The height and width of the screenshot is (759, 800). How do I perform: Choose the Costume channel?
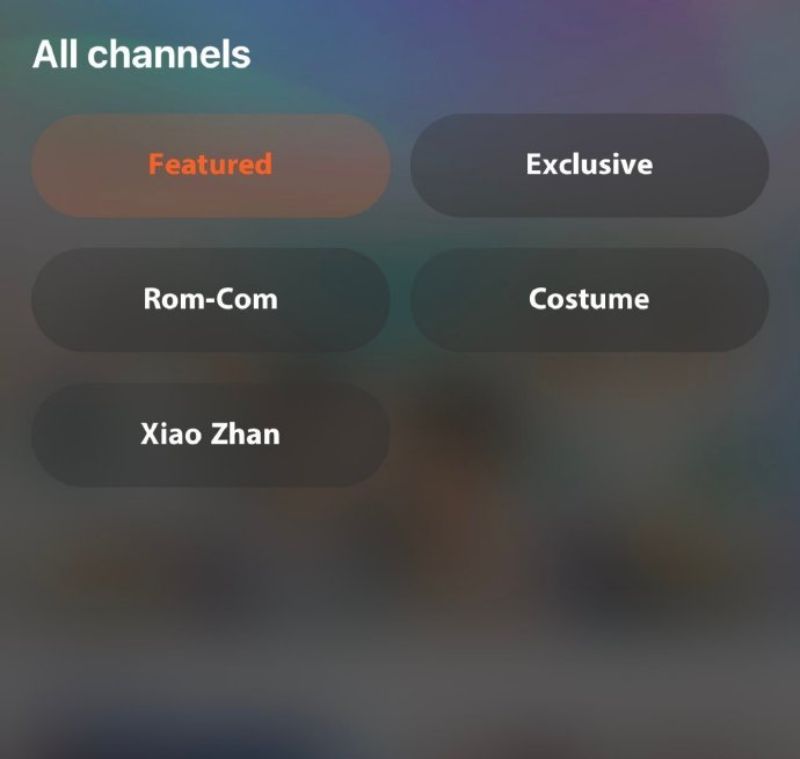pos(589,299)
